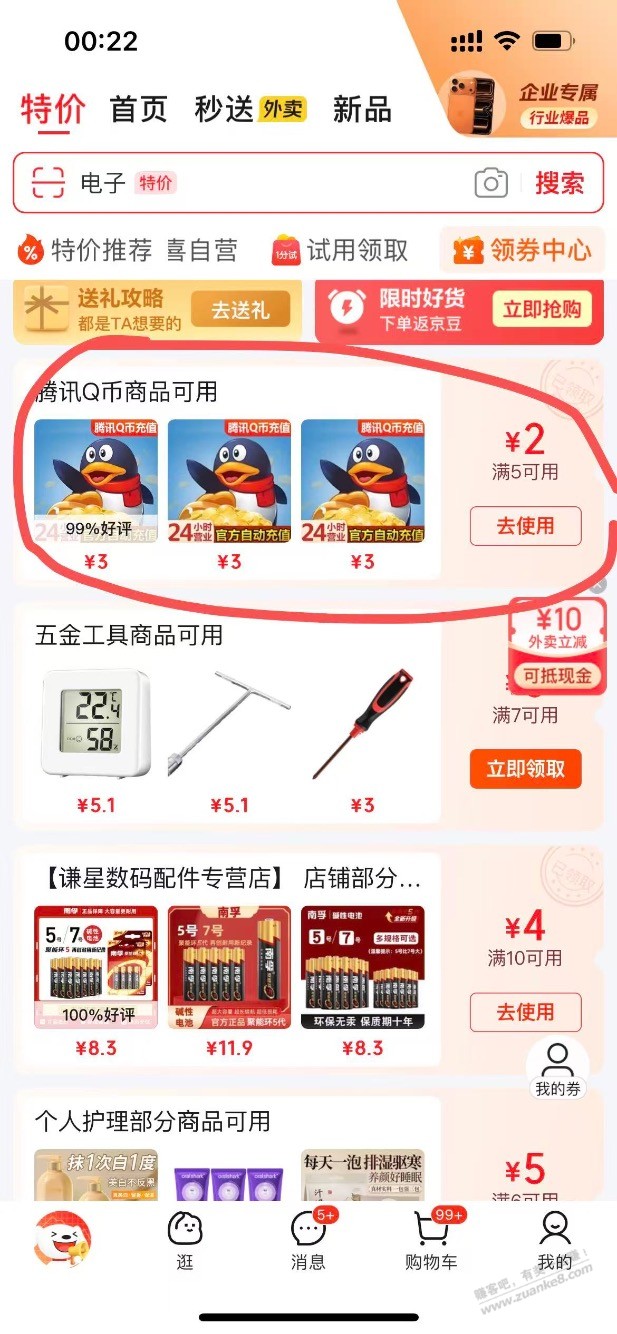Open 试用领取 section
The height and width of the screenshot is (1334, 617).
click(x=340, y=249)
